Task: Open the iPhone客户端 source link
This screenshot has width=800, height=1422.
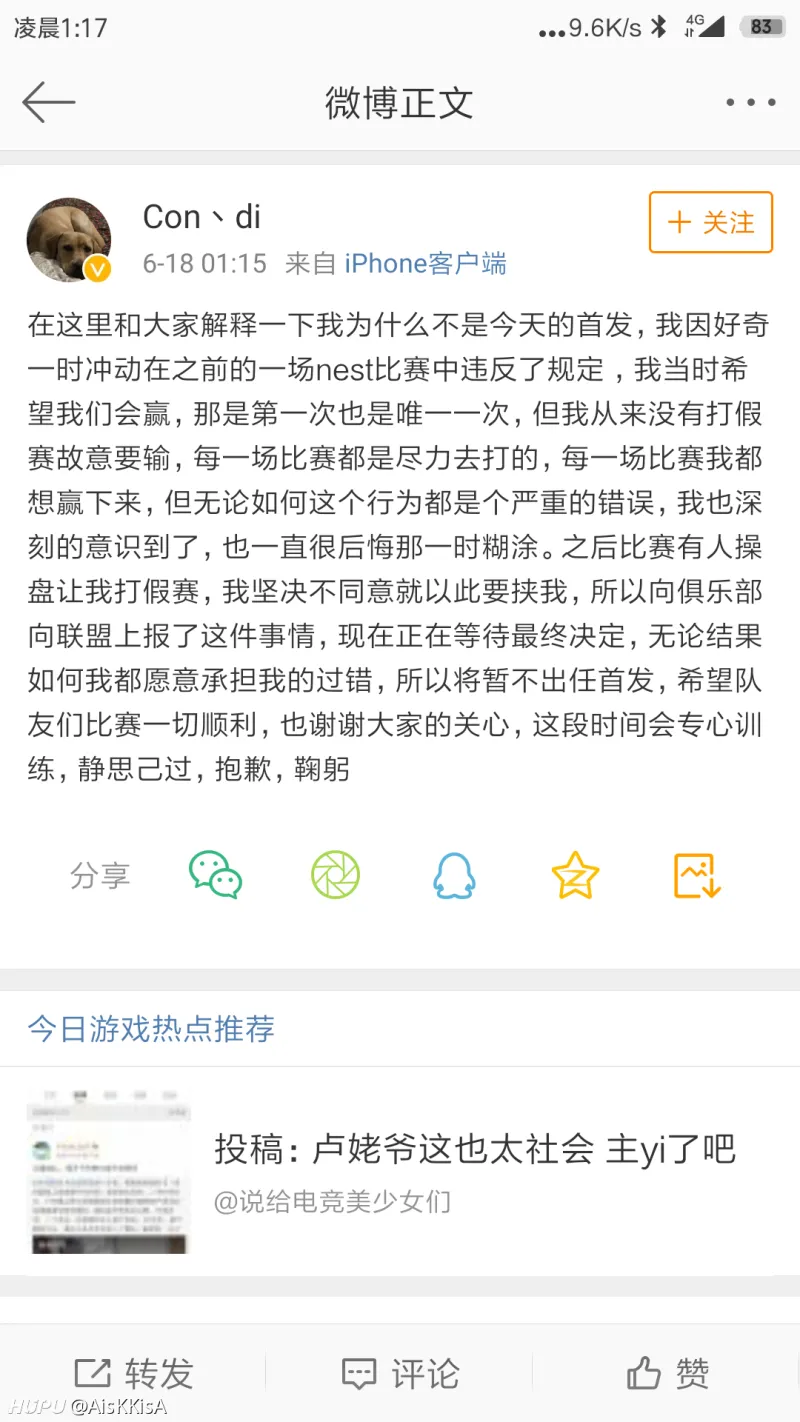Action: [425, 264]
